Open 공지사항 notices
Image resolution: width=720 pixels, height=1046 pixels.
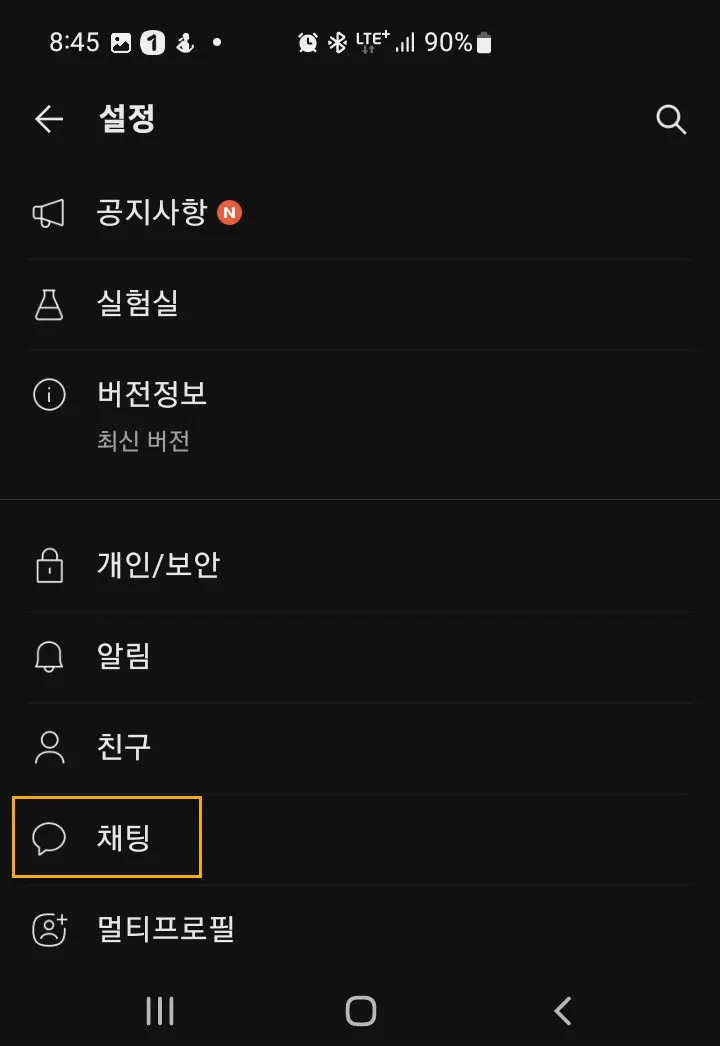[x=153, y=213]
